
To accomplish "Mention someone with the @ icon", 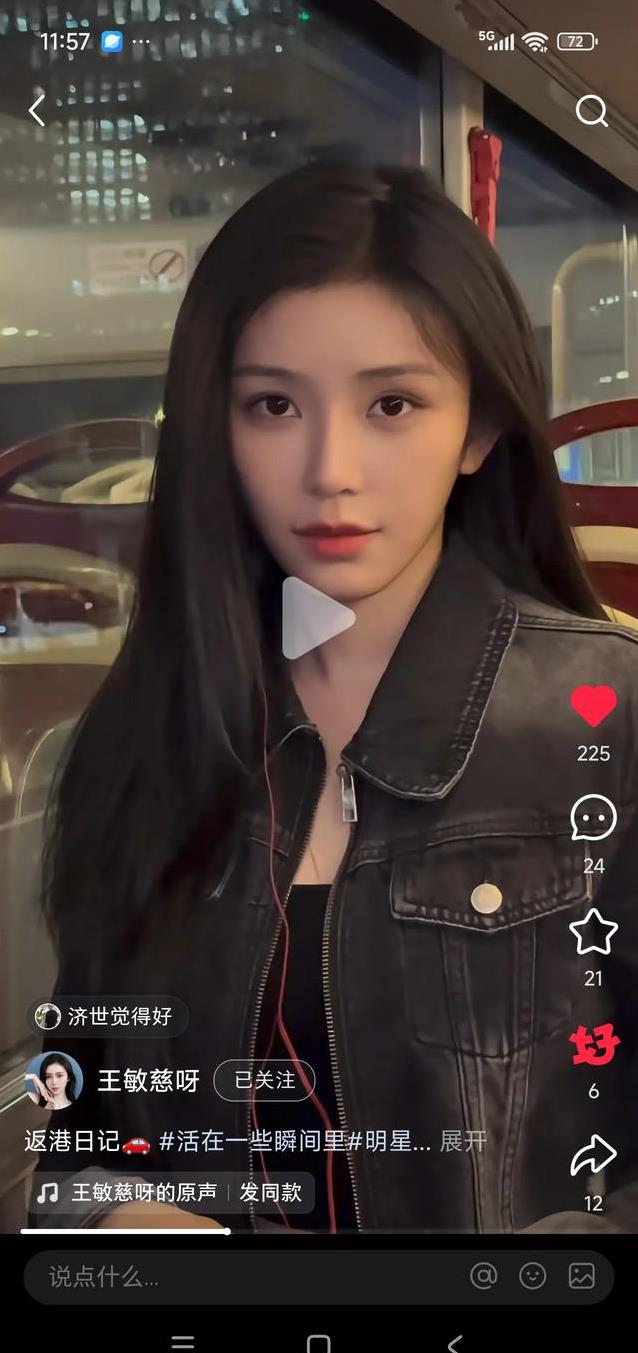I will pyautogui.click(x=484, y=1276).
